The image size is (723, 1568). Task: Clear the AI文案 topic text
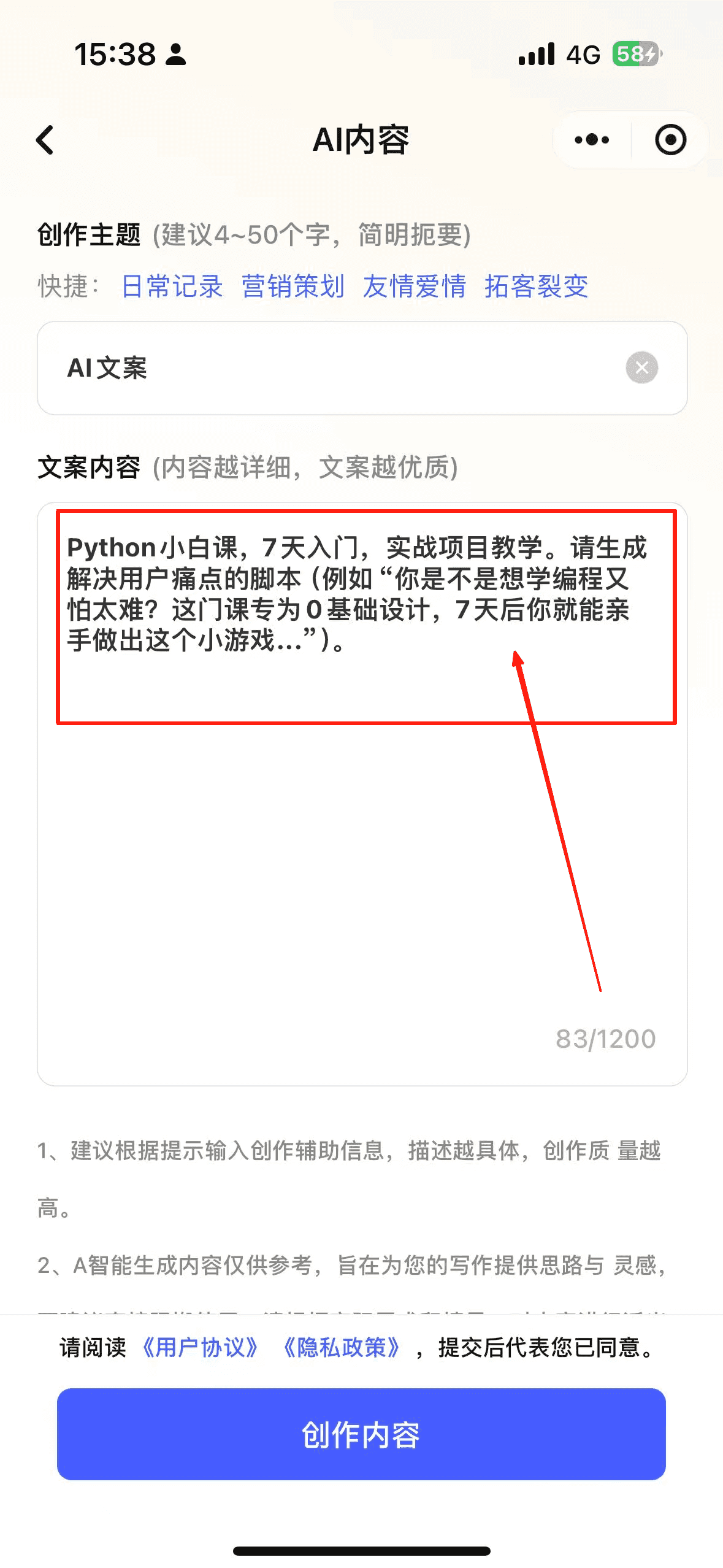click(x=641, y=367)
